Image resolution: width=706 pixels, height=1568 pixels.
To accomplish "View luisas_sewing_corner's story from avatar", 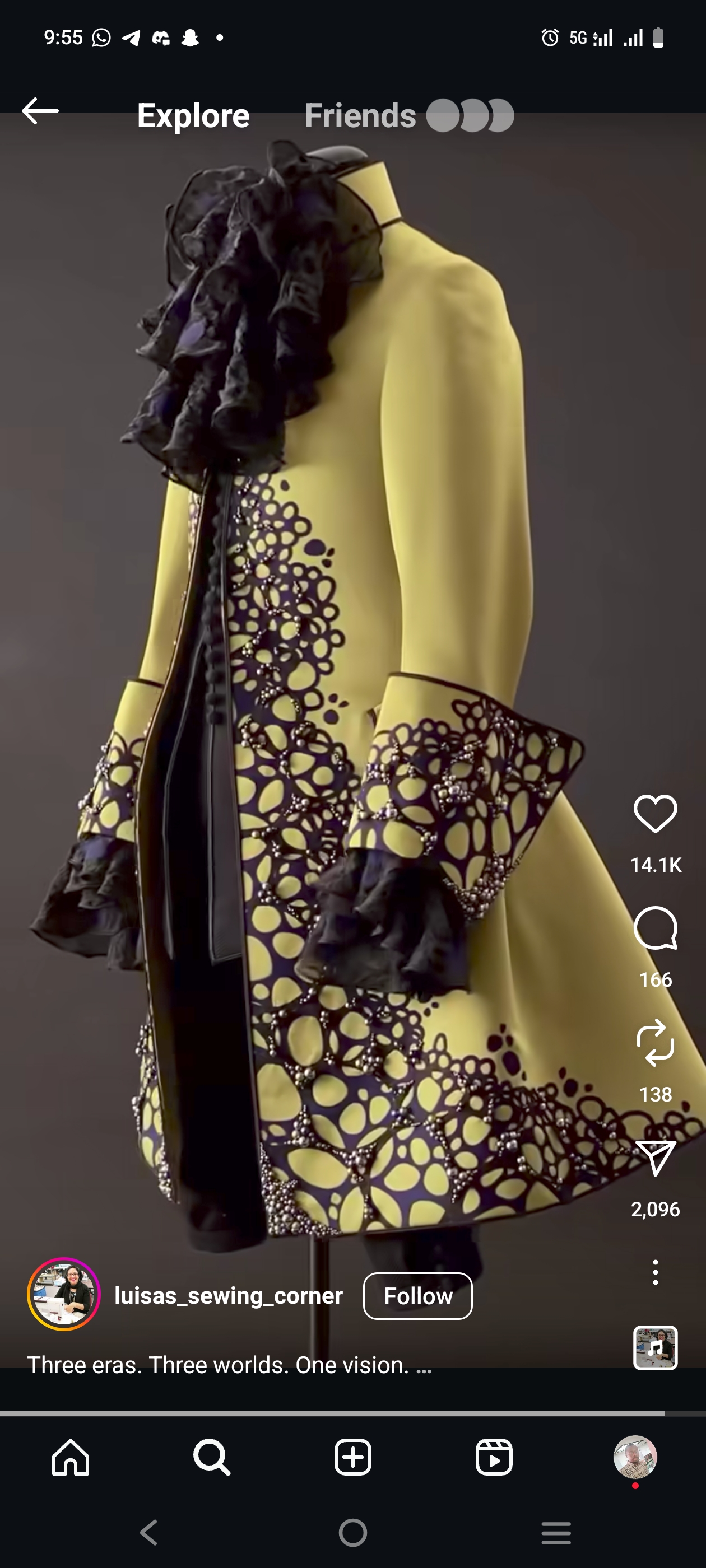I will point(64,1294).
